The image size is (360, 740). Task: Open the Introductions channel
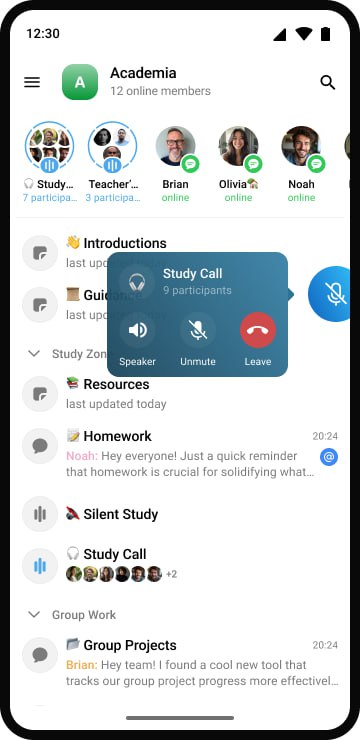181,253
